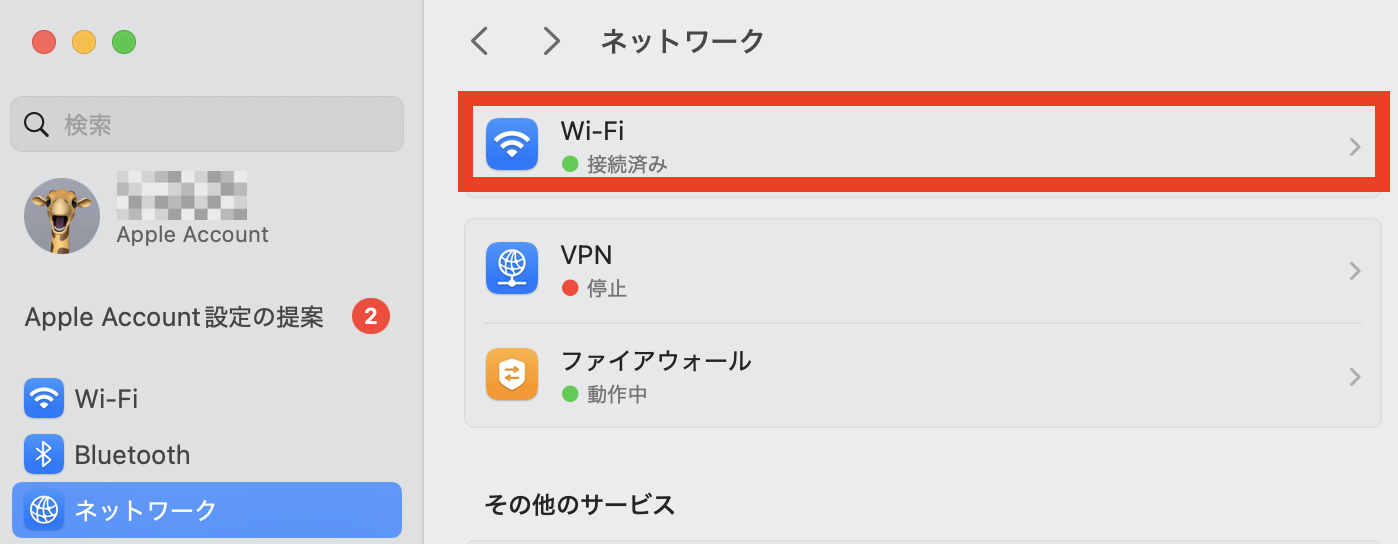Viewport: 1398px width, 544px height.
Task: Select Wi-Fi in the sidebar
Action: pos(105,399)
